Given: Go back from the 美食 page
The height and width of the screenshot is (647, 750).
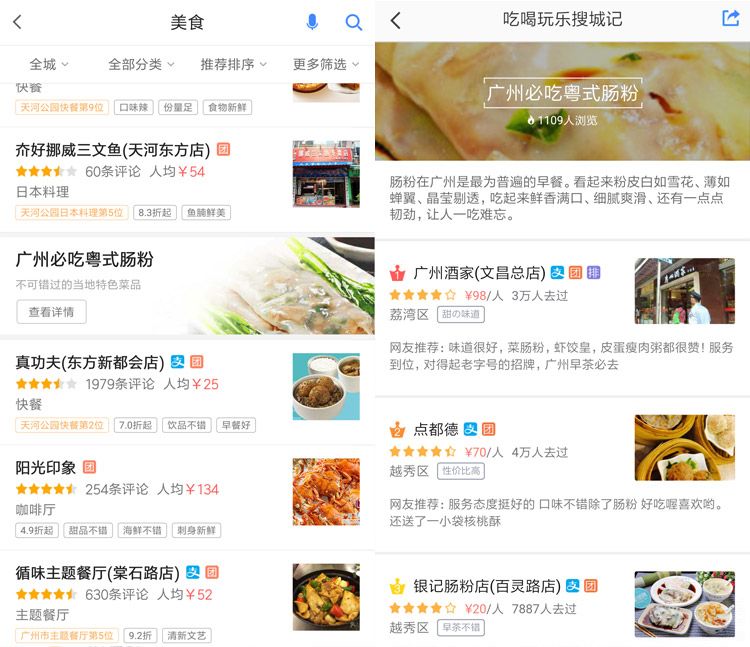Looking at the screenshot, I should point(17,22).
